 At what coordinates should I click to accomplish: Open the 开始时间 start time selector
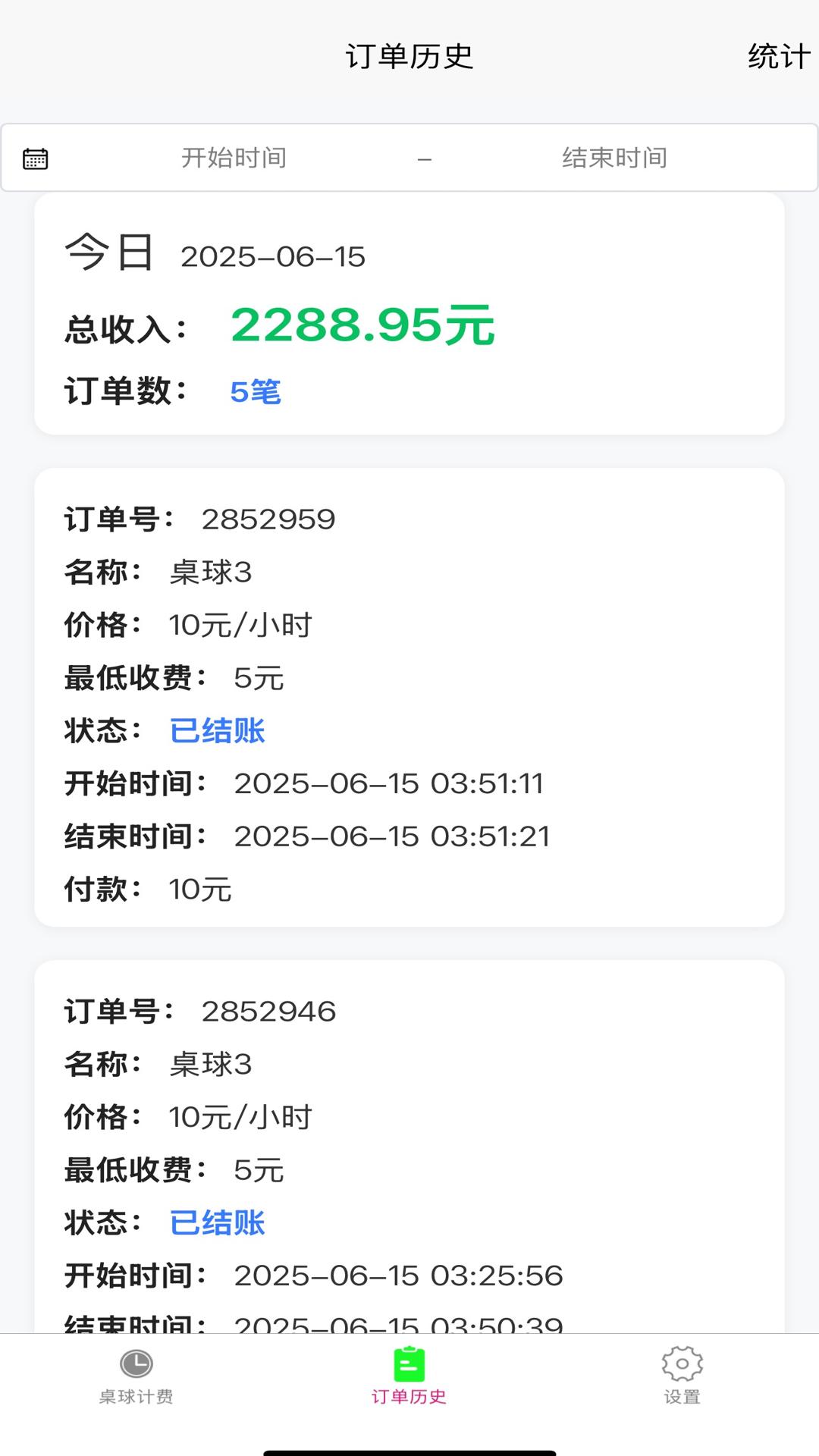click(x=233, y=158)
